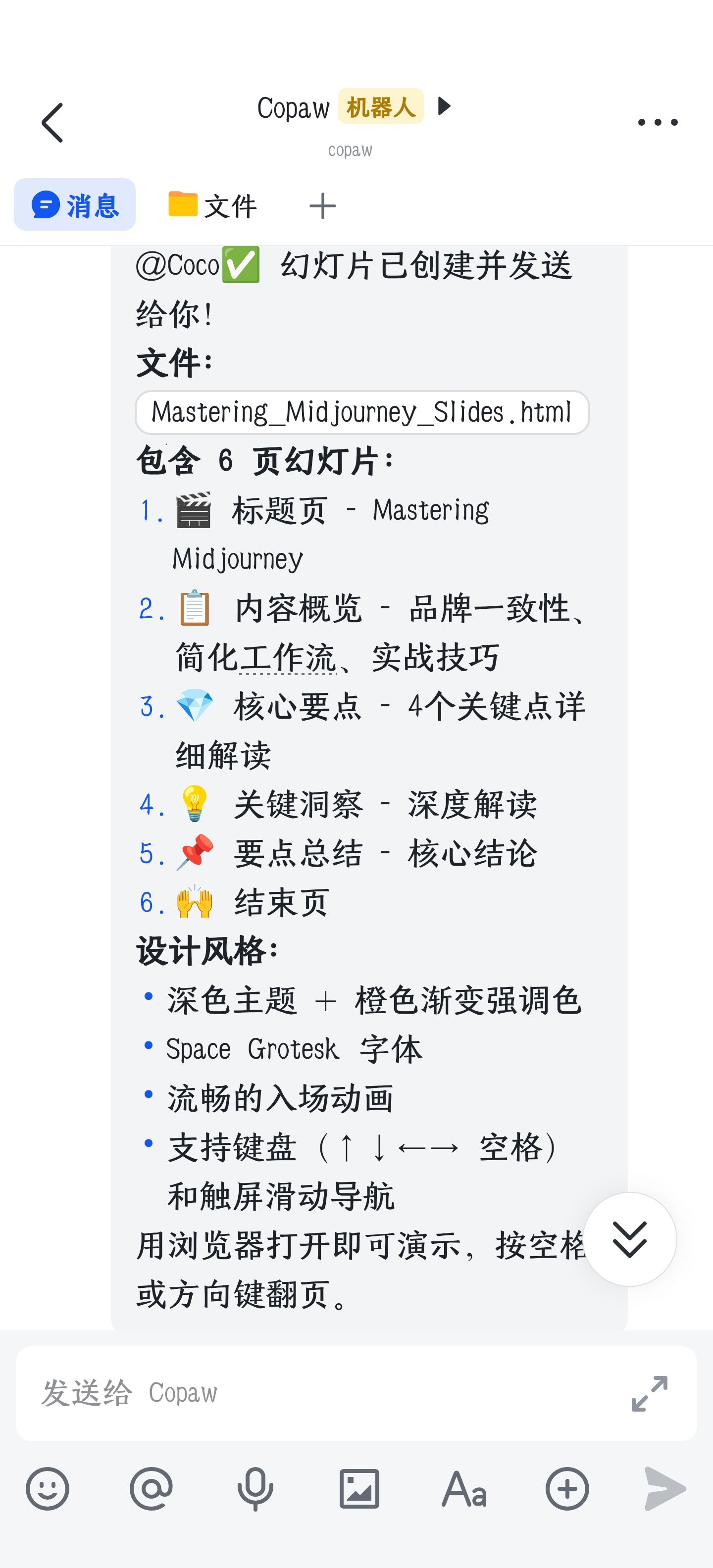Open the three-dot overflow menu
713x1568 pixels.
658,122
